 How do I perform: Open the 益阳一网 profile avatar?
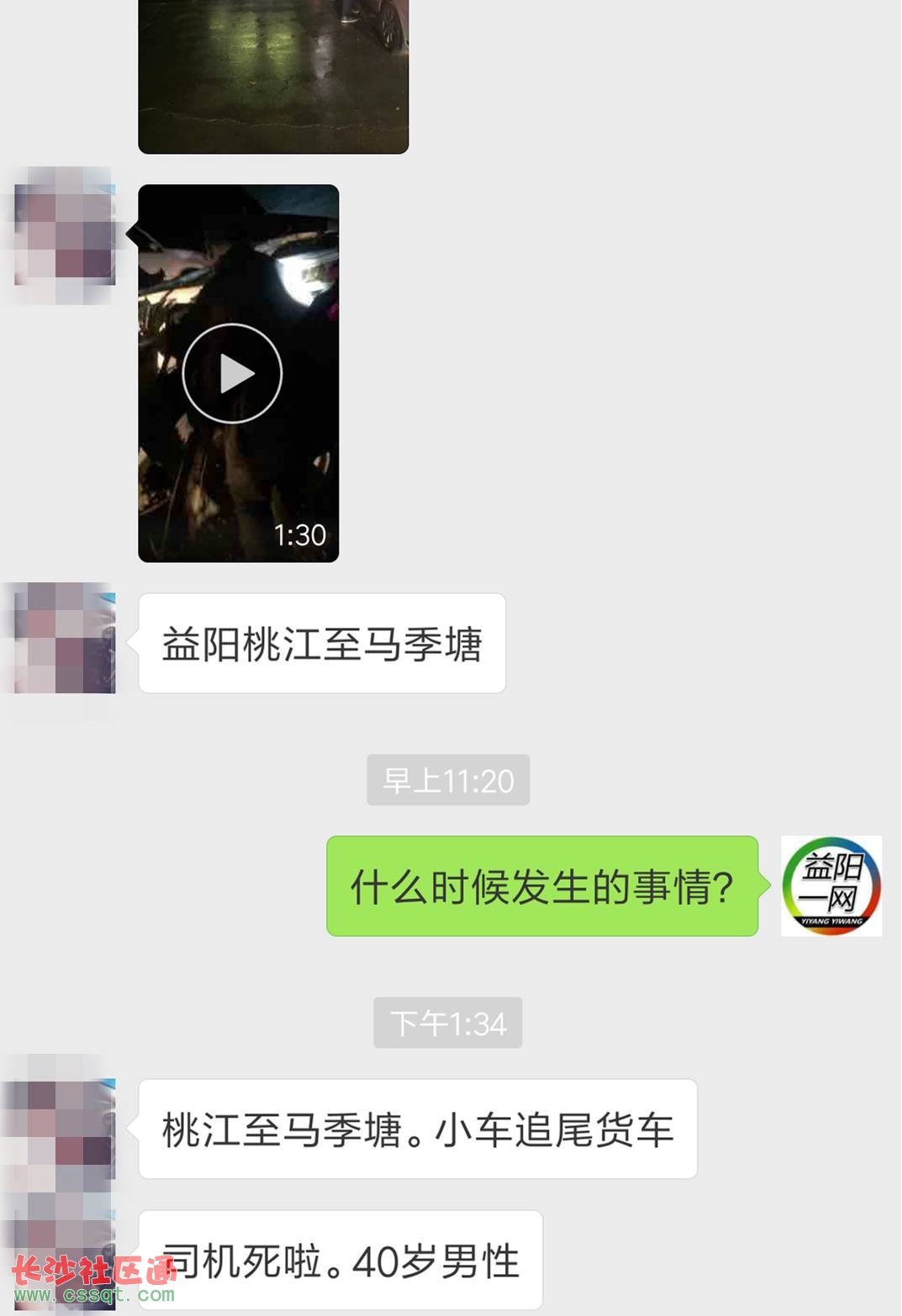click(831, 886)
